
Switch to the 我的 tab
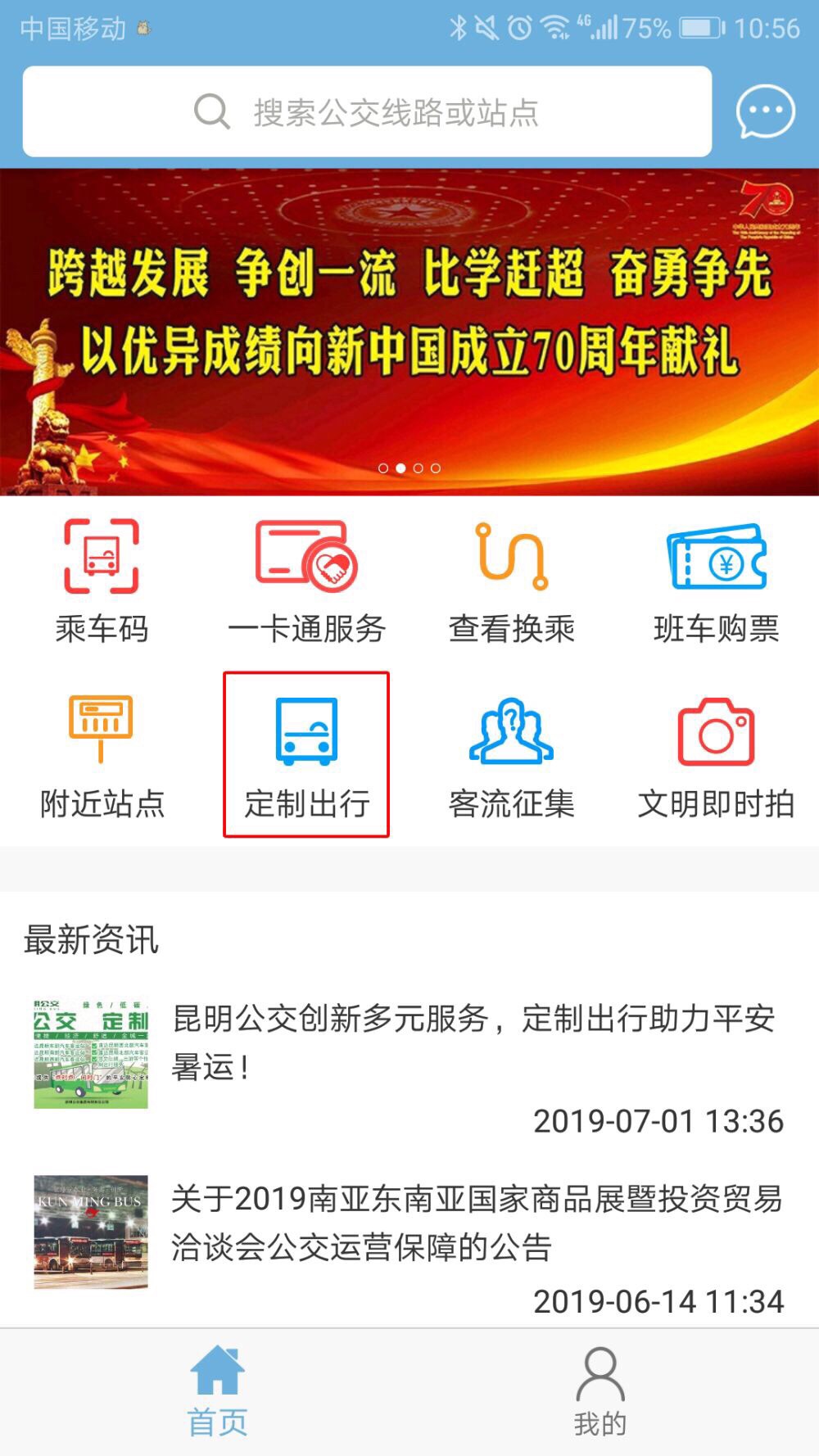[x=600, y=1392]
